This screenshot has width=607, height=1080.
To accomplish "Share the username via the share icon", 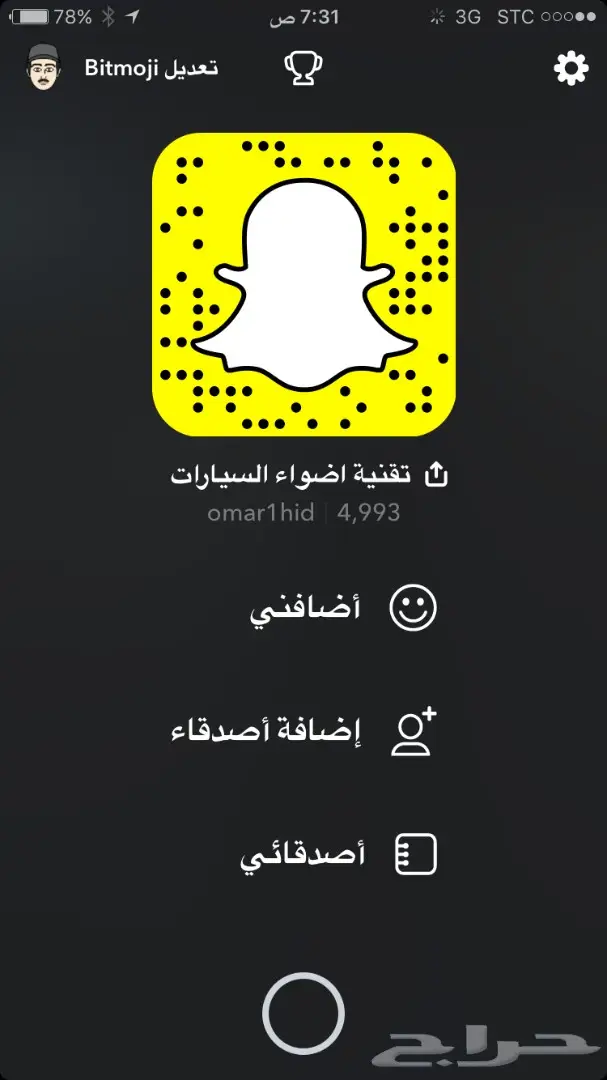I will click(x=436, y=475).
